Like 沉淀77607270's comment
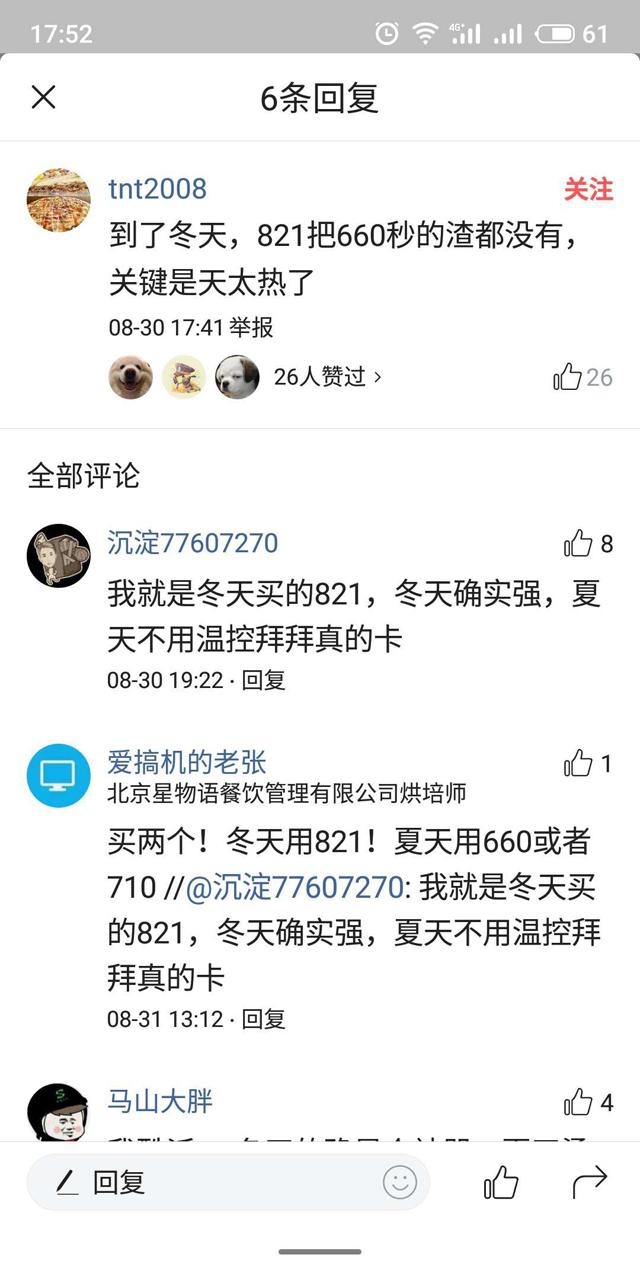The height and width of the screenshot is (1280, 640). (588, 544)
